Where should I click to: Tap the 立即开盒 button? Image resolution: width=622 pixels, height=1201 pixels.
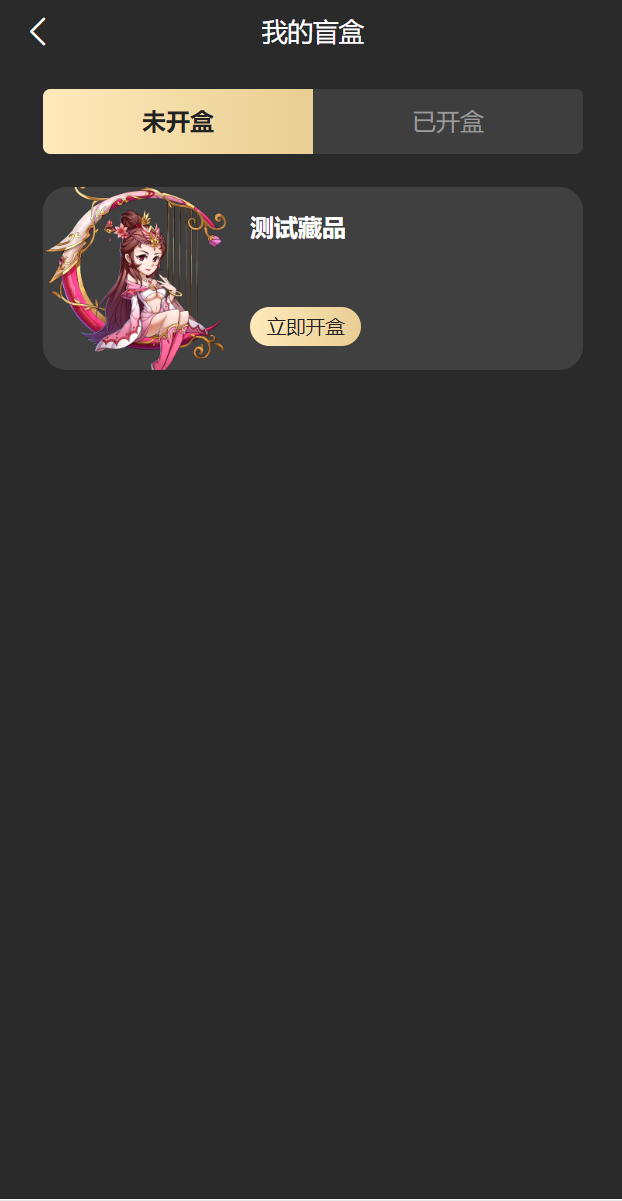point(305,327)
